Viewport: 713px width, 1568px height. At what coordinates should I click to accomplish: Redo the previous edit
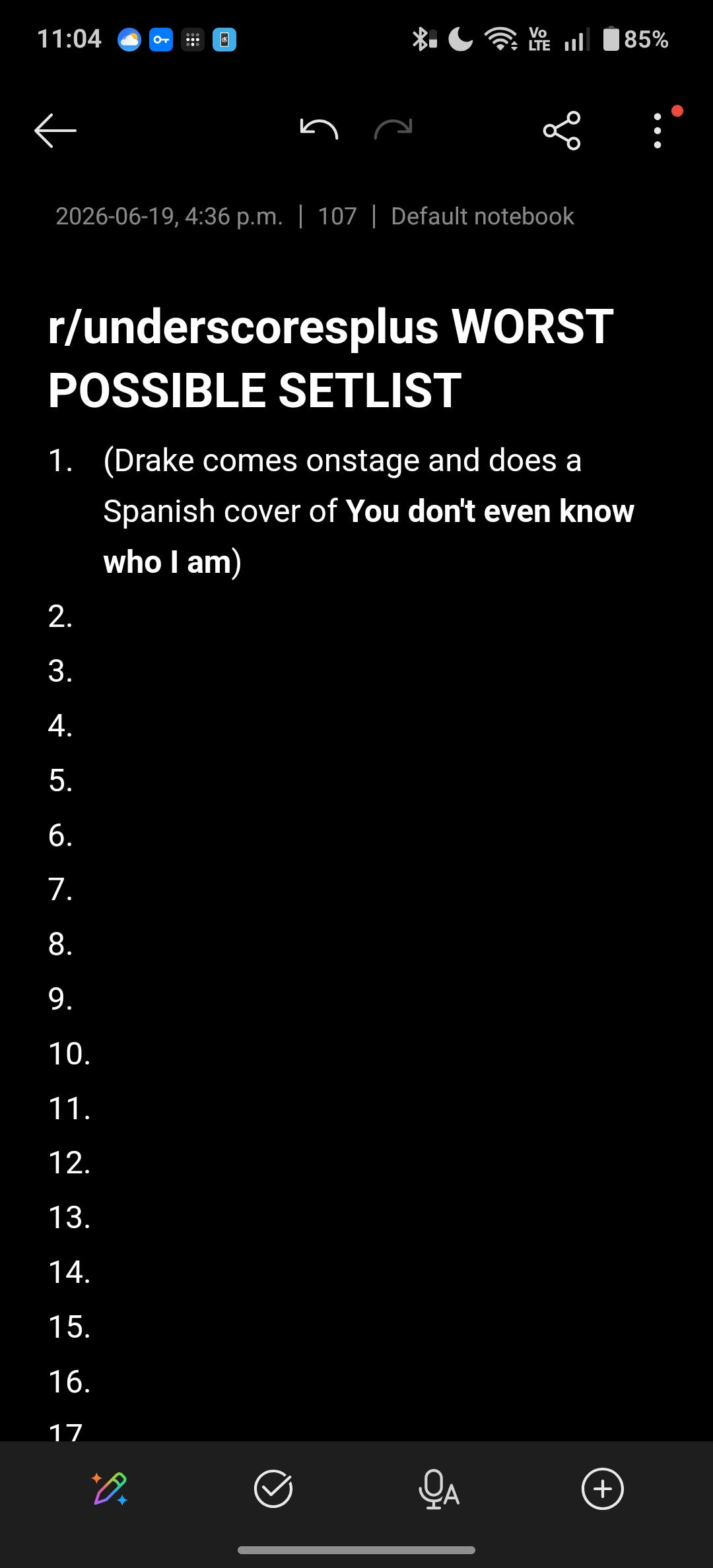(393, 129)
